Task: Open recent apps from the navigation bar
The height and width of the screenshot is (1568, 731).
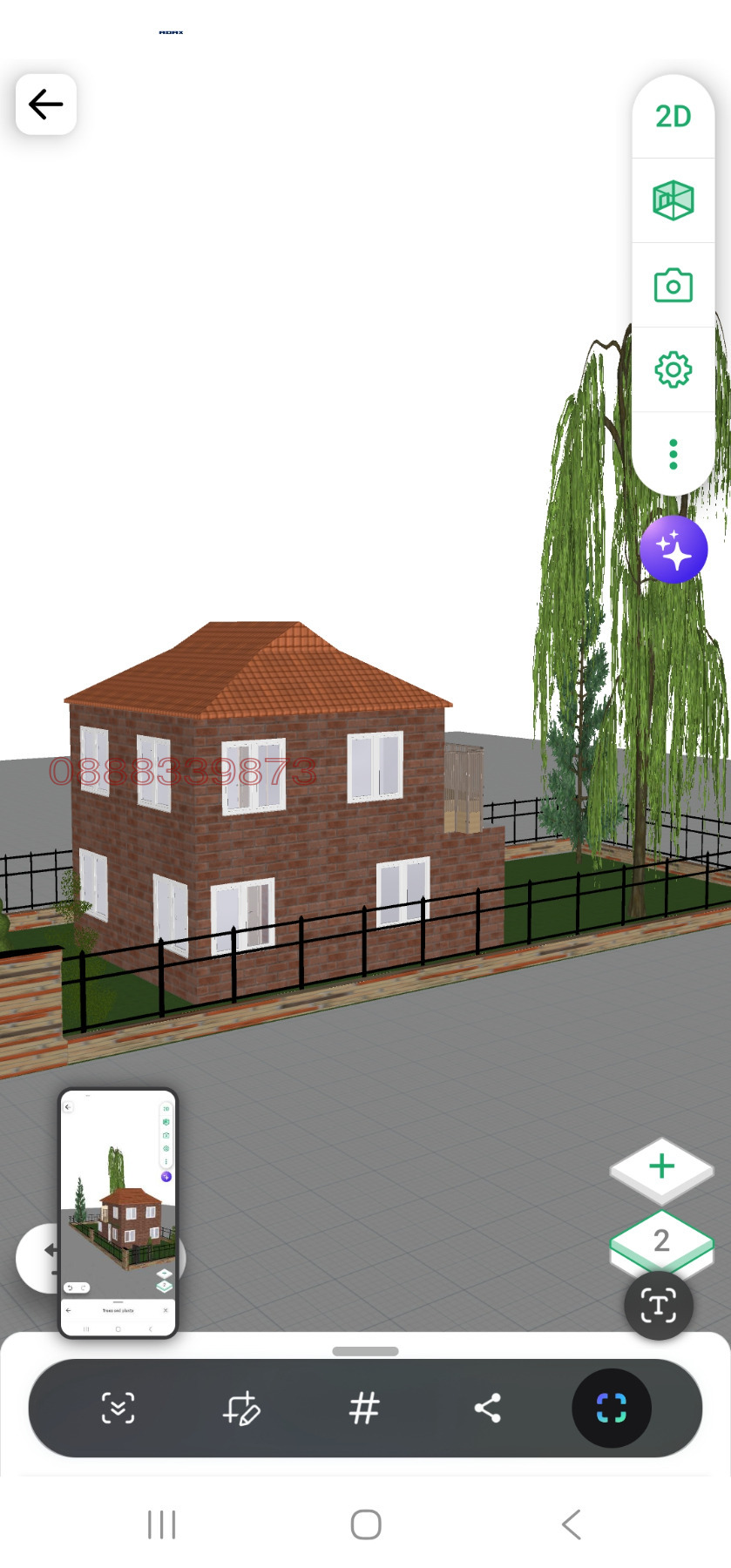Action: coord(162,1524)
